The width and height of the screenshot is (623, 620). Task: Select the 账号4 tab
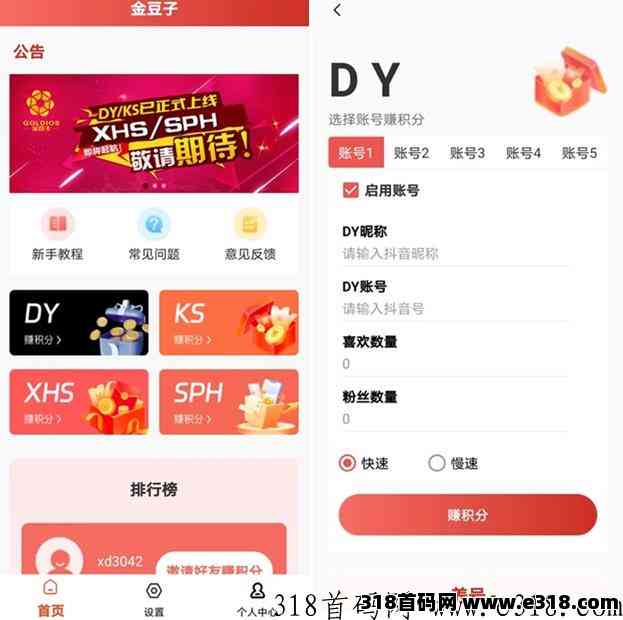pyautogui.click(x=523, y=153)
